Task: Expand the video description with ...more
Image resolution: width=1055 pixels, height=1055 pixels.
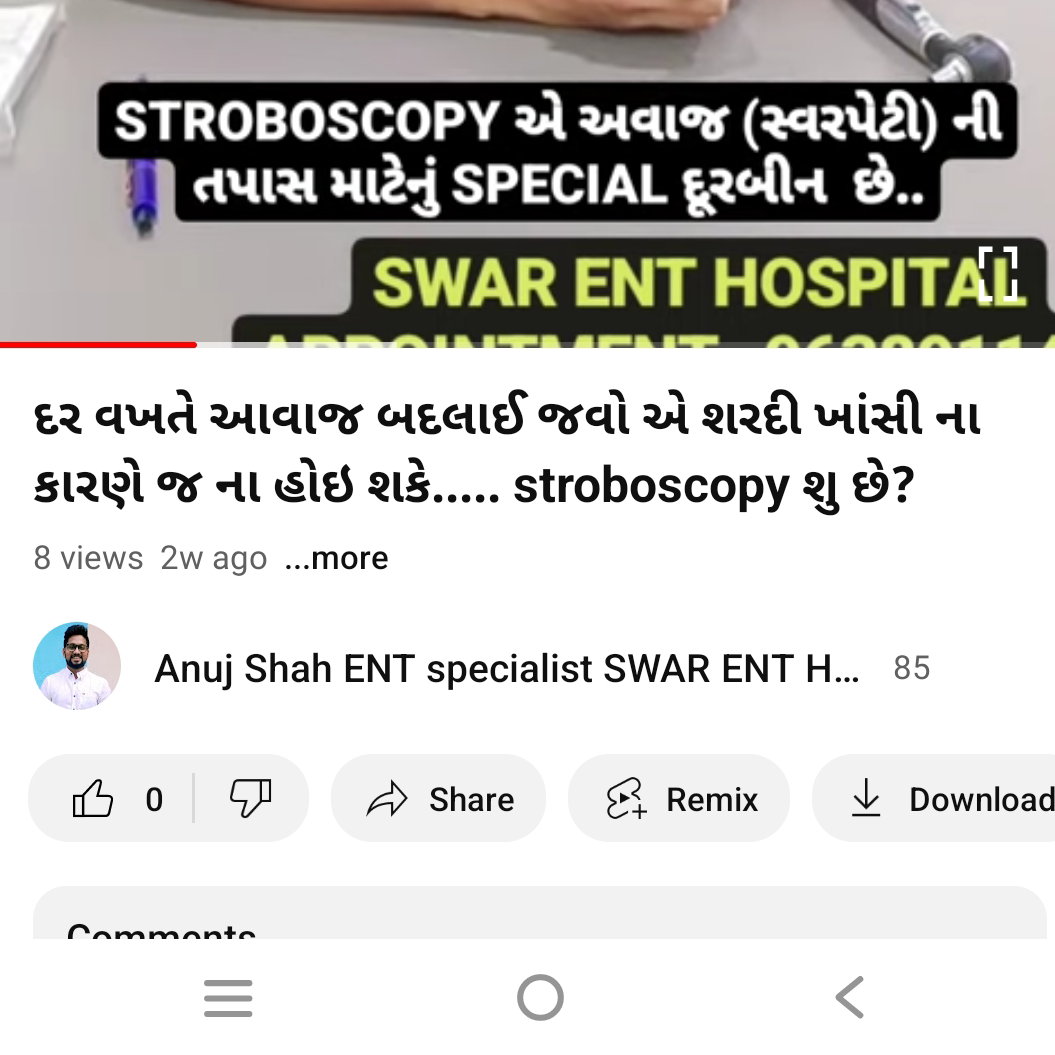Action: (336, 558)
